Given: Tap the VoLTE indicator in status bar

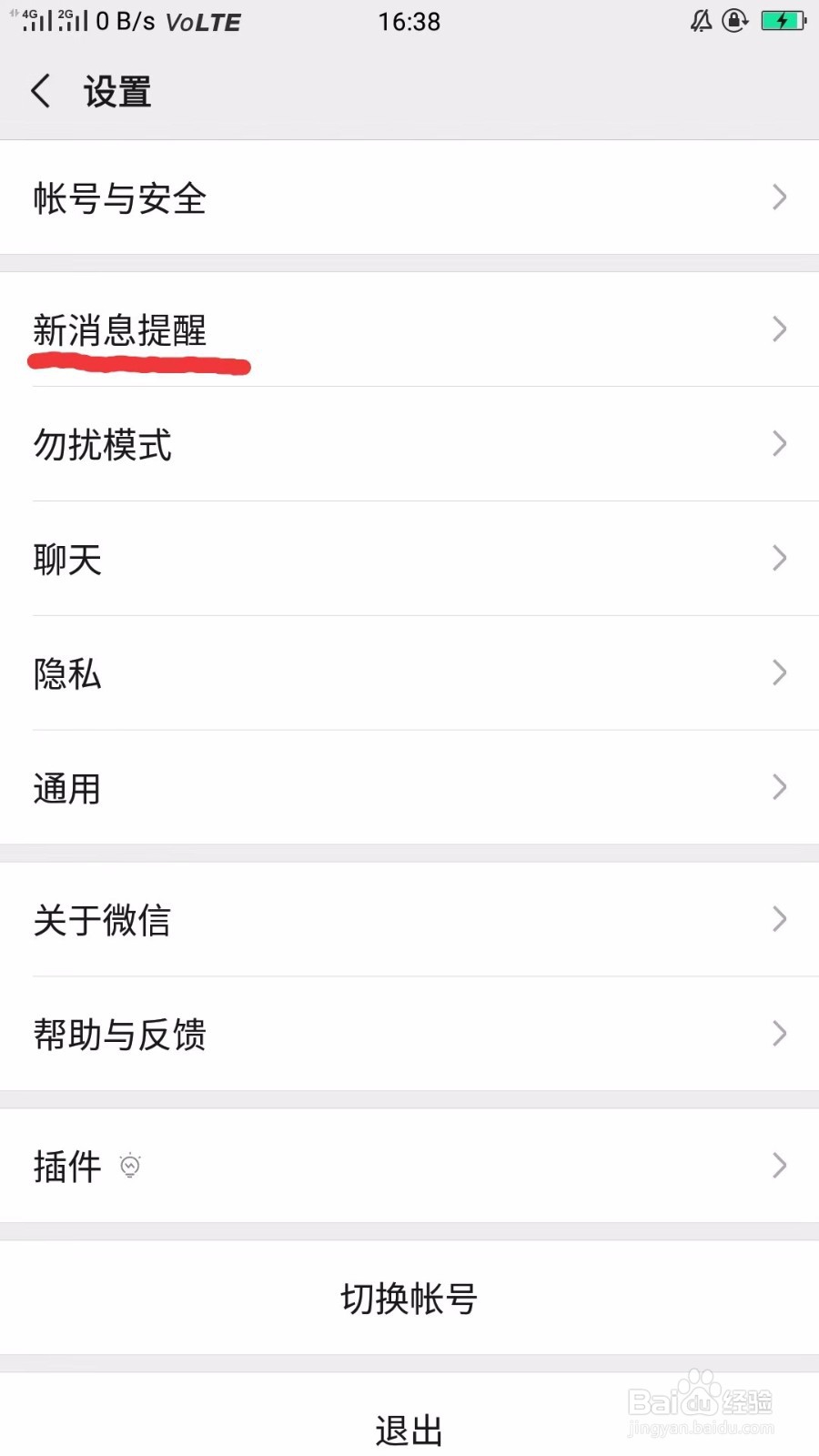Looking at the screenshot, I should [x=202, y=22].
